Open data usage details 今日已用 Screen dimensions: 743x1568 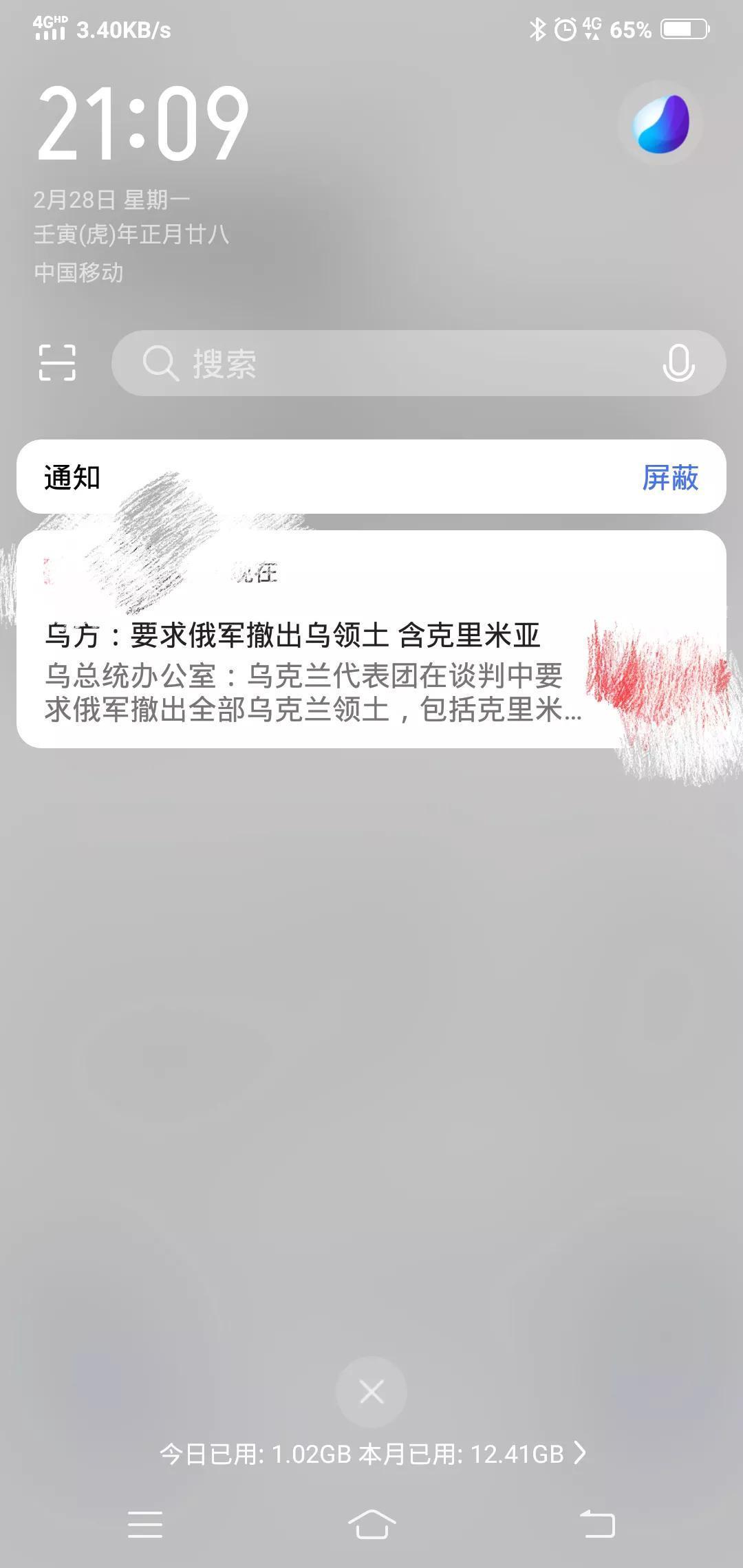click(371, 1454)
